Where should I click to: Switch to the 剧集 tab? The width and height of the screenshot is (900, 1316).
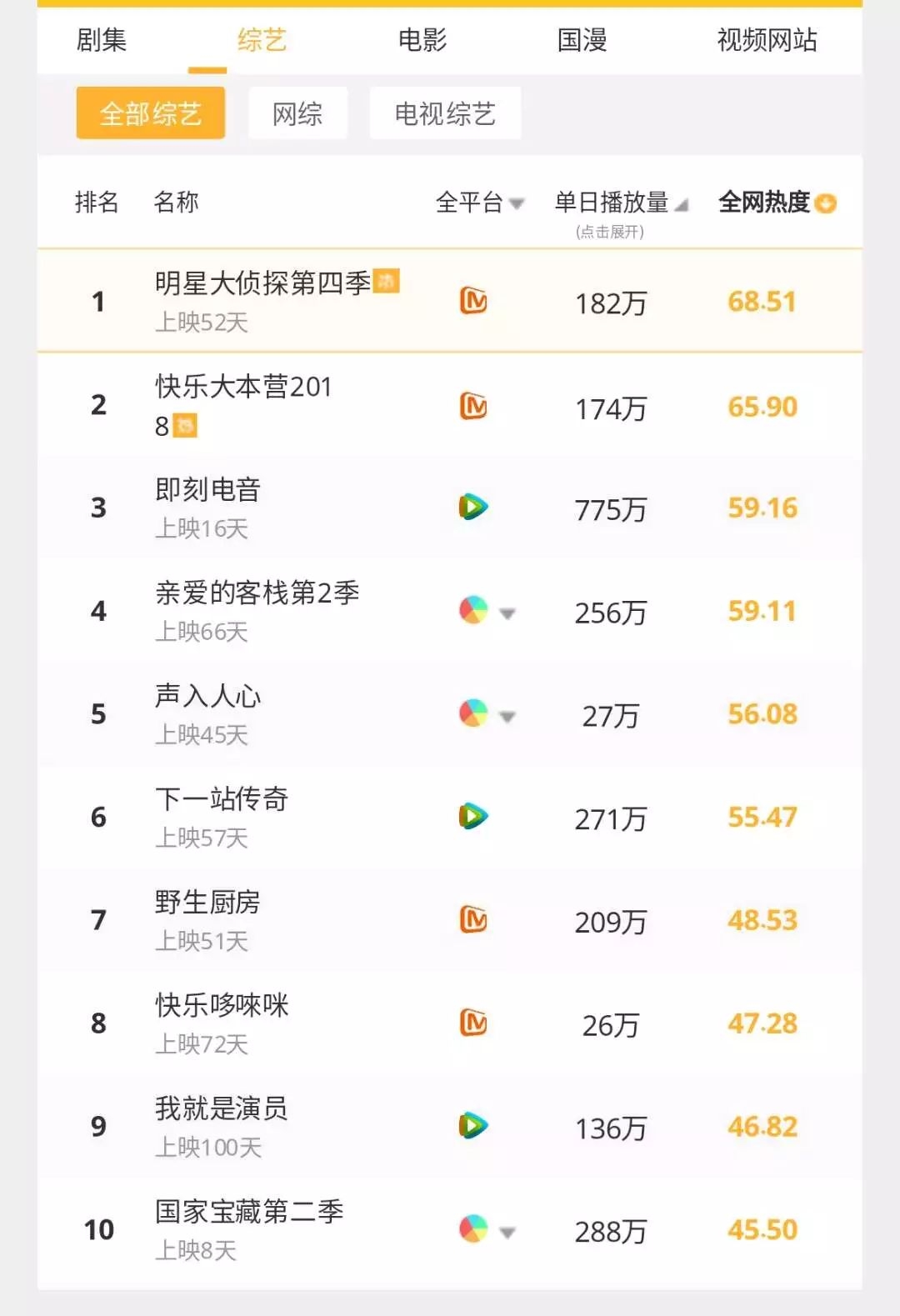tap(101, 40)
